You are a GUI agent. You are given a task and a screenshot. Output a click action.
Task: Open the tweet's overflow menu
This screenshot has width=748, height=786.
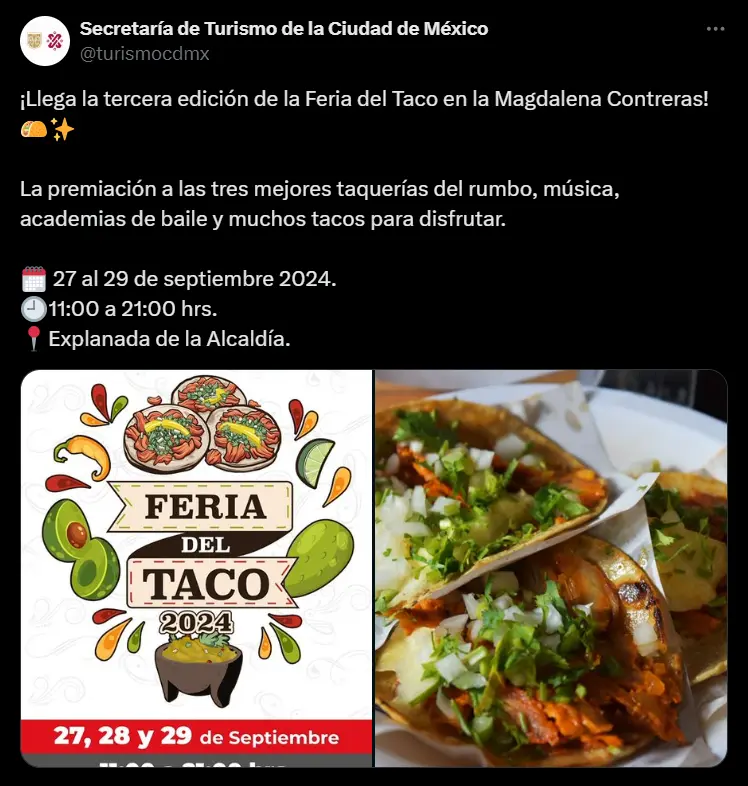coord(715,29)
